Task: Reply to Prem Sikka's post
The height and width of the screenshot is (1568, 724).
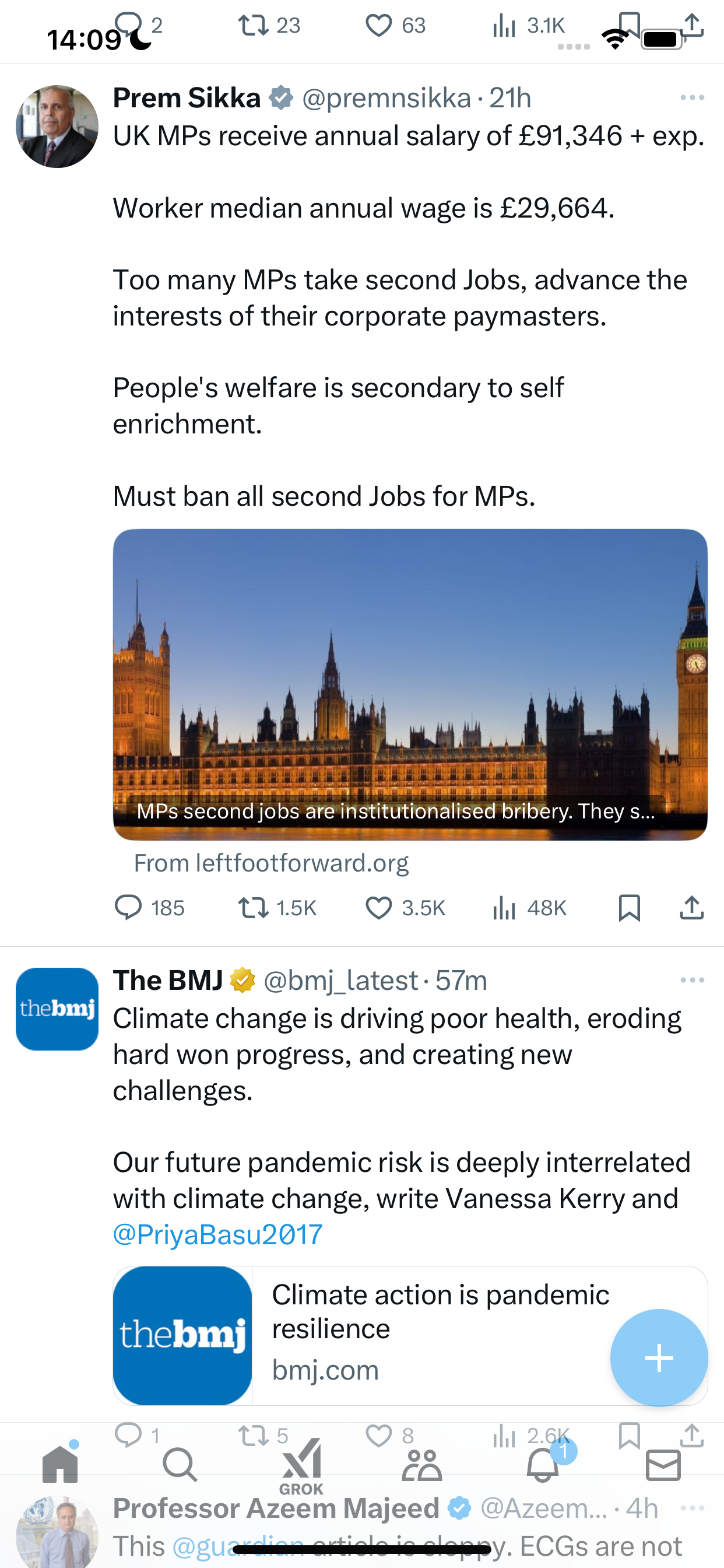Action: pyautogui.click(x=150, y=908)
